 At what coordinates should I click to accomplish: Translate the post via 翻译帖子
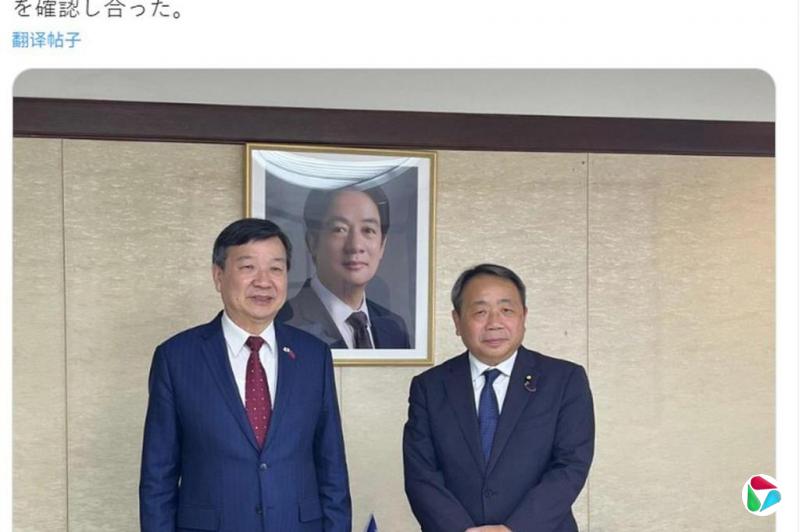(47, 40)
